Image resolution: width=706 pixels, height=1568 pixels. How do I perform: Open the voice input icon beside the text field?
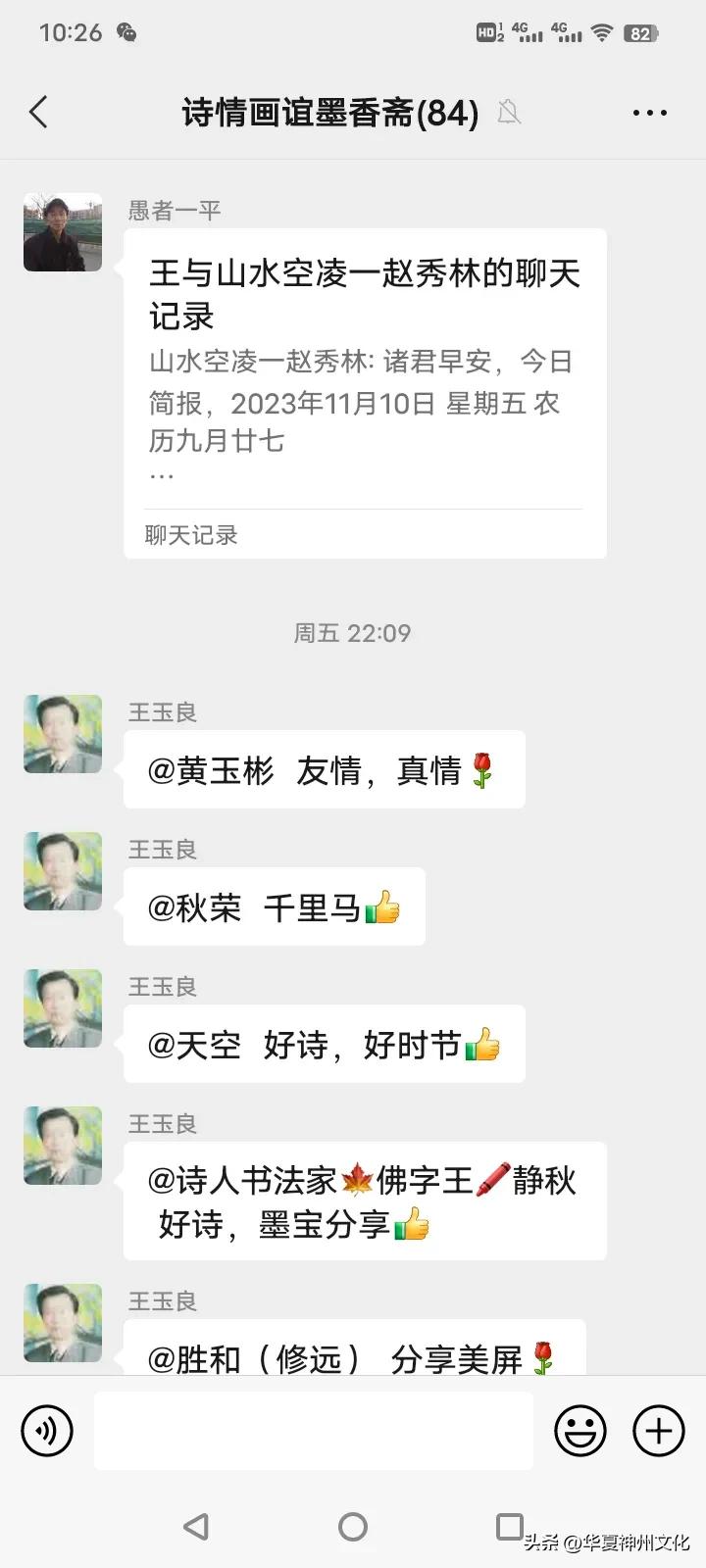[x=46, y=1430]
